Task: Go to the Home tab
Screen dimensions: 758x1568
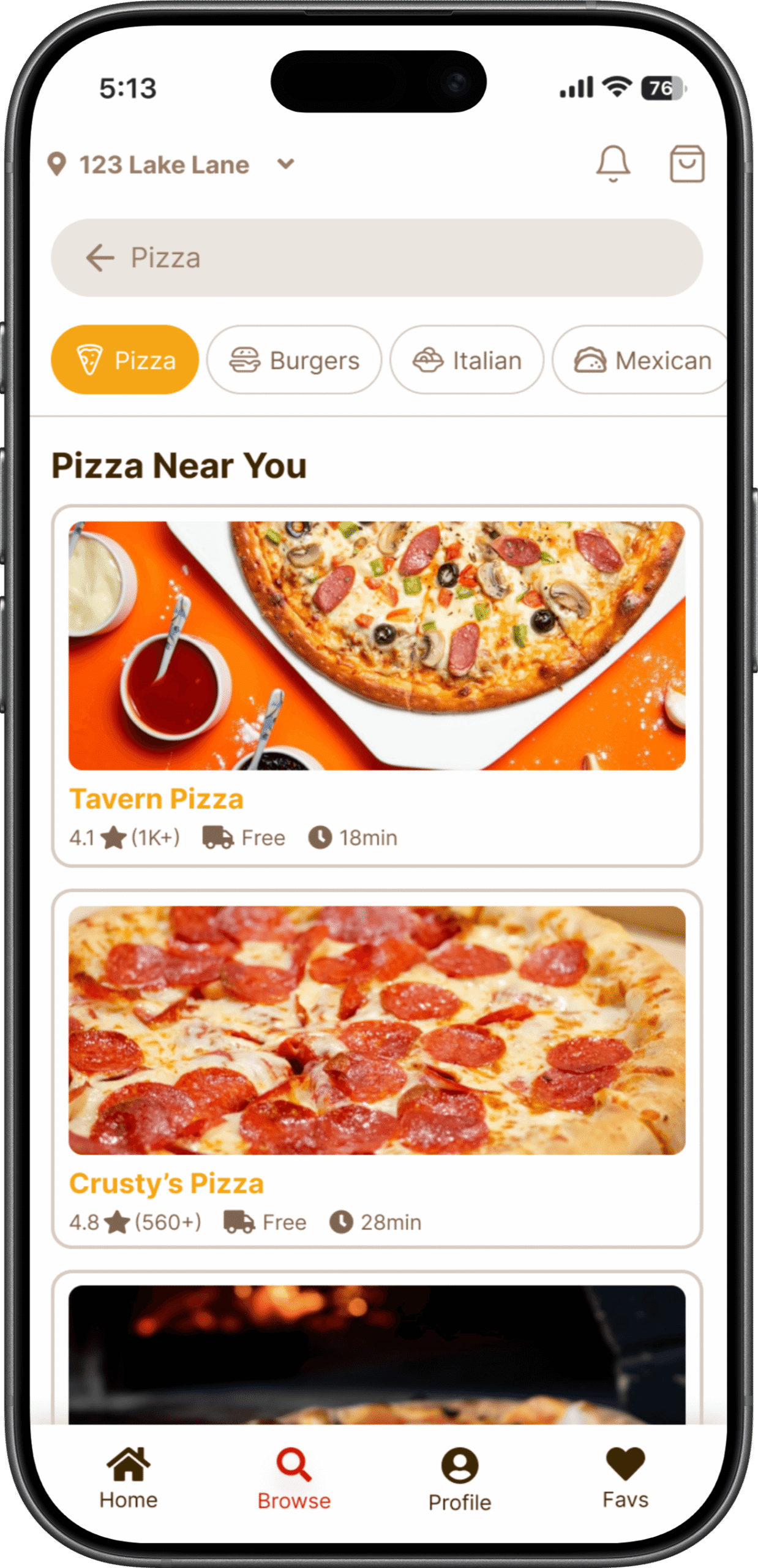Action: coord(129,1479)
